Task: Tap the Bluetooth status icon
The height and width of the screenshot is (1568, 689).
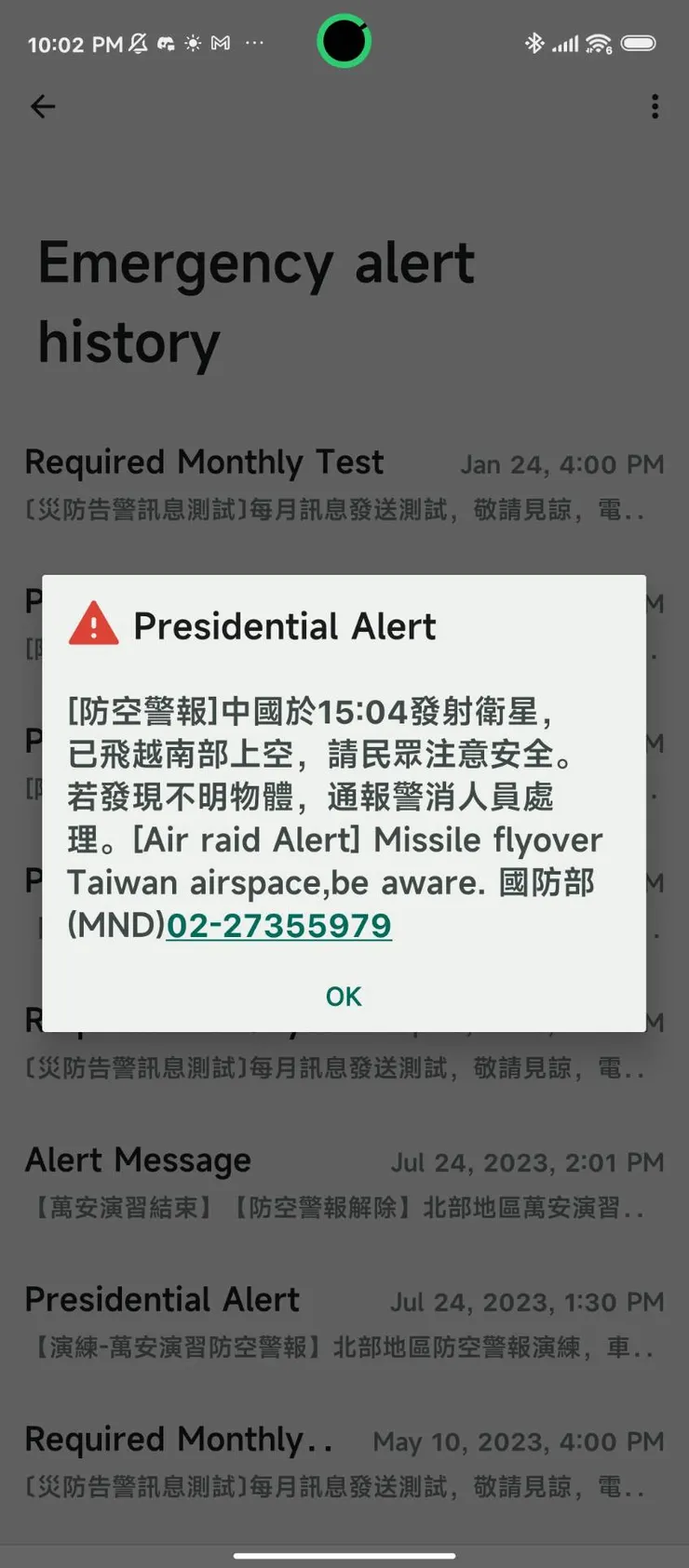Action: click(535, 42)
